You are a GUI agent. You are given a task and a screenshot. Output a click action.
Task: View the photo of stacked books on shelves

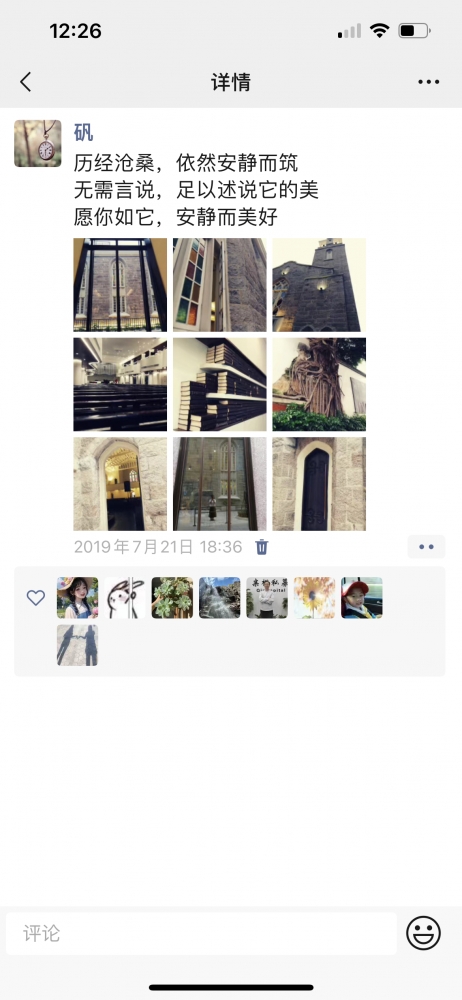(220, 385)
